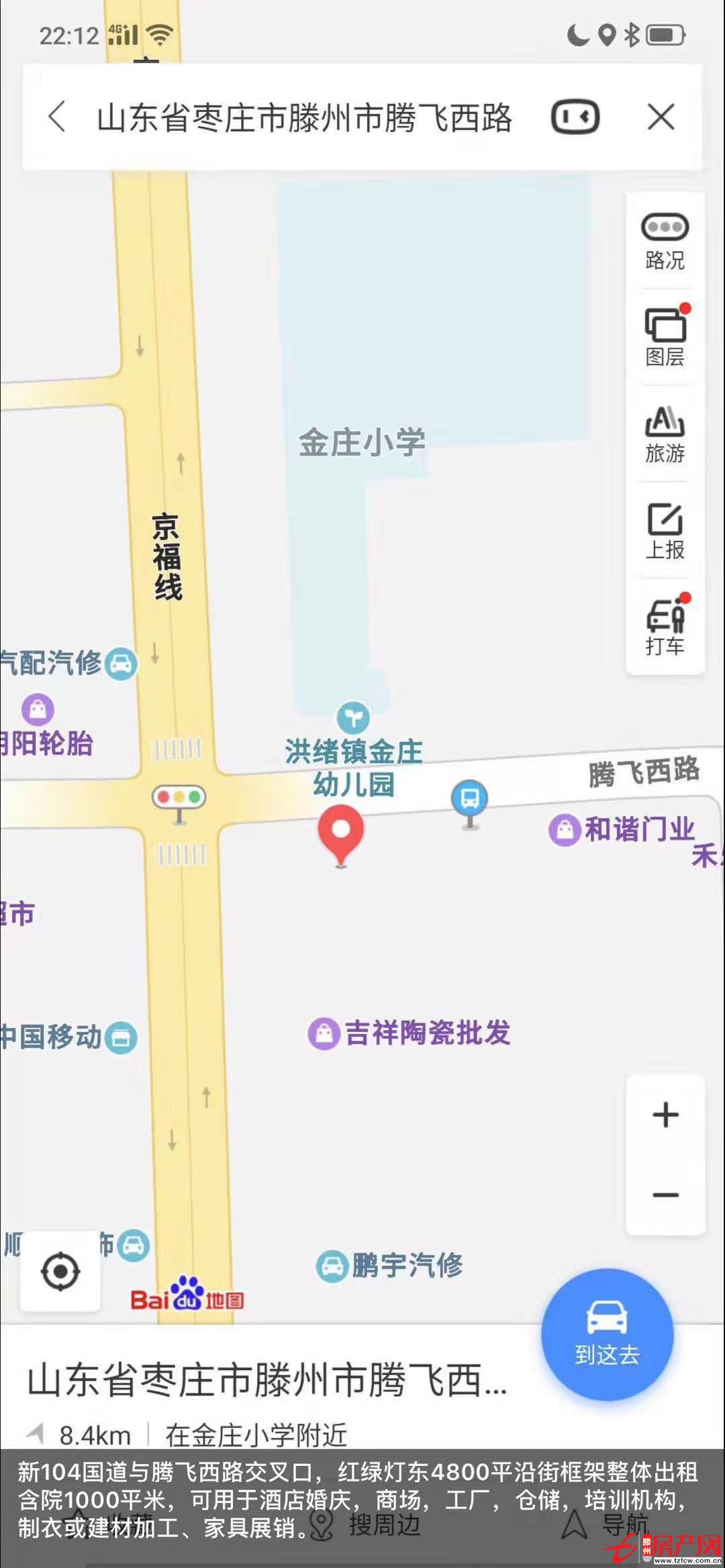Open 上报 to report an issue
The width and height of the screenshot is (725, 1568).
[665, 531]
